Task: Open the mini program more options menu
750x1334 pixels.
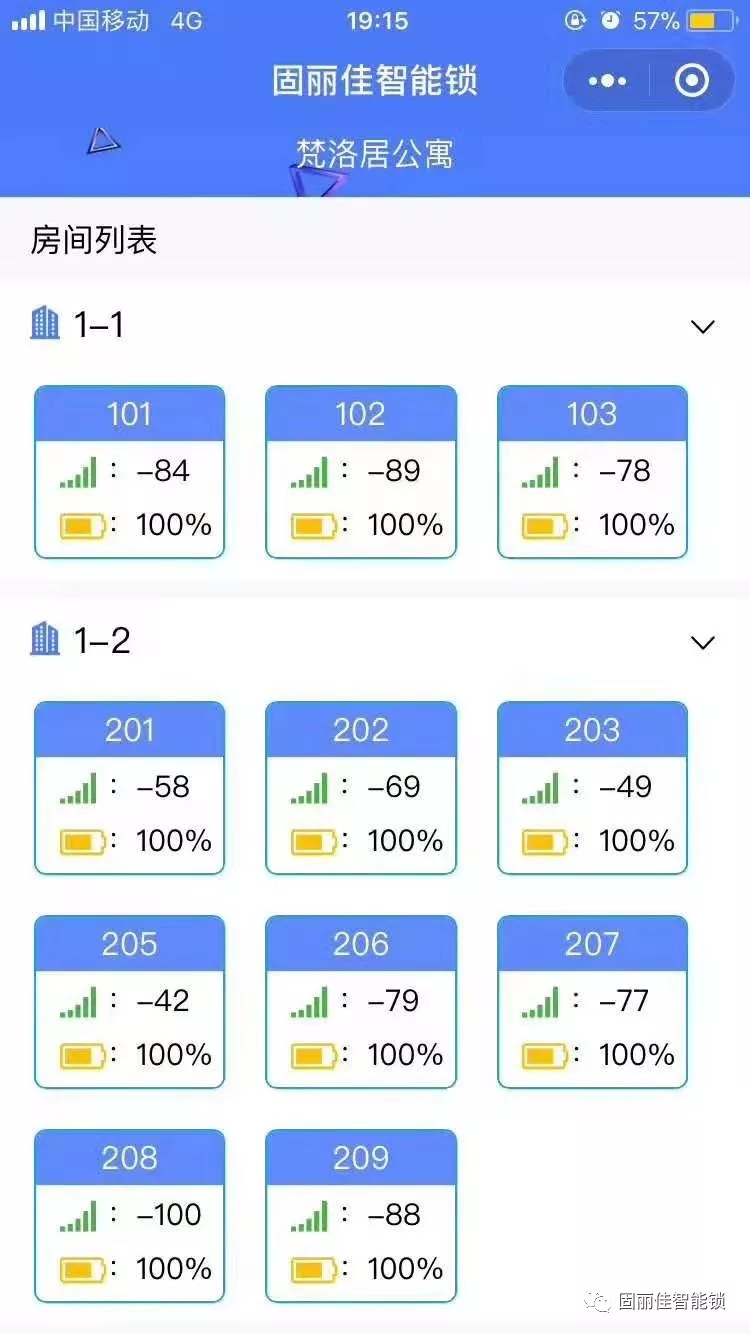Action: (607, 81)
